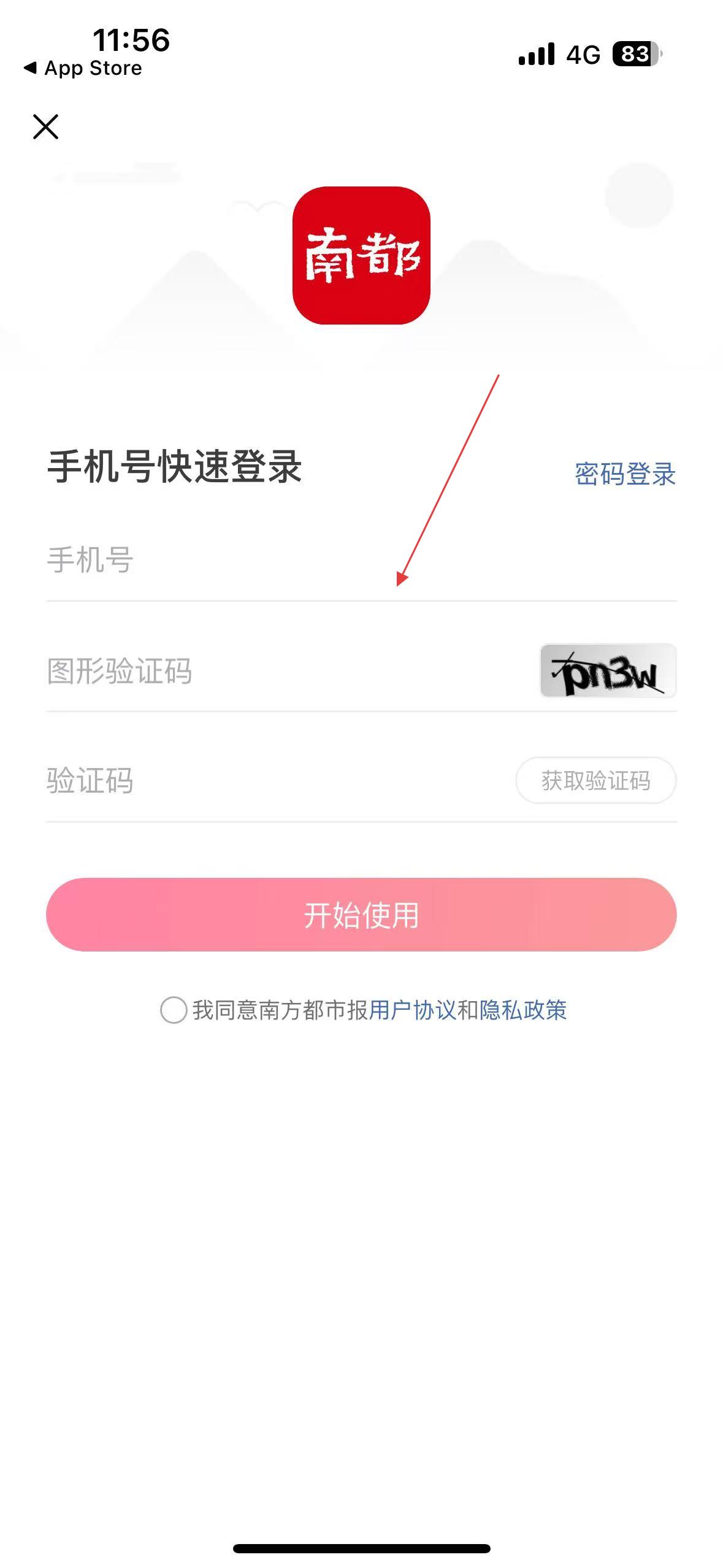The height and width of the screenshot is (1568, 723).
Task: Focus the 图形验证码 input field
Action: [288, 671]
